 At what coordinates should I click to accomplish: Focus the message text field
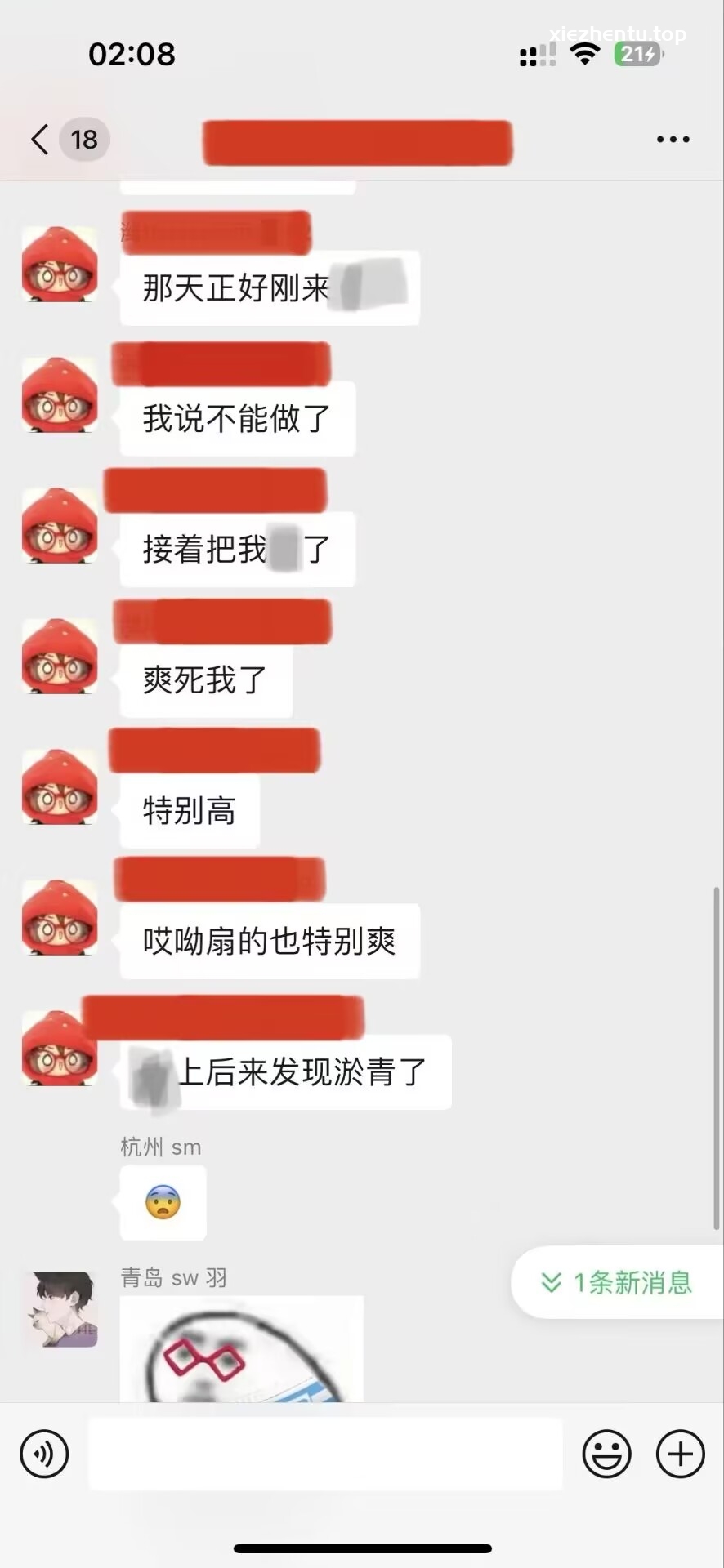[x=325, y=1454]
